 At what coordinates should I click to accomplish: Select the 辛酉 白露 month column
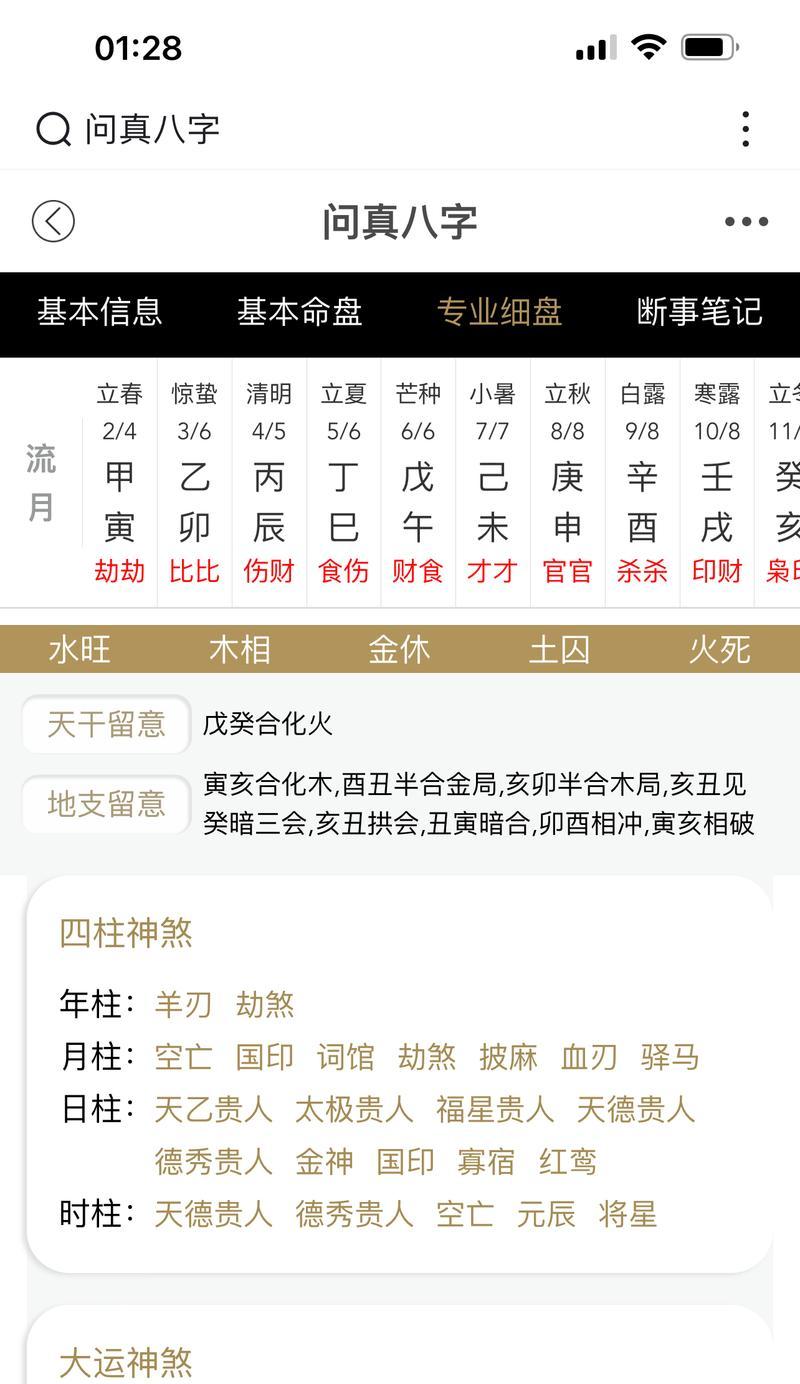[642, 482]
